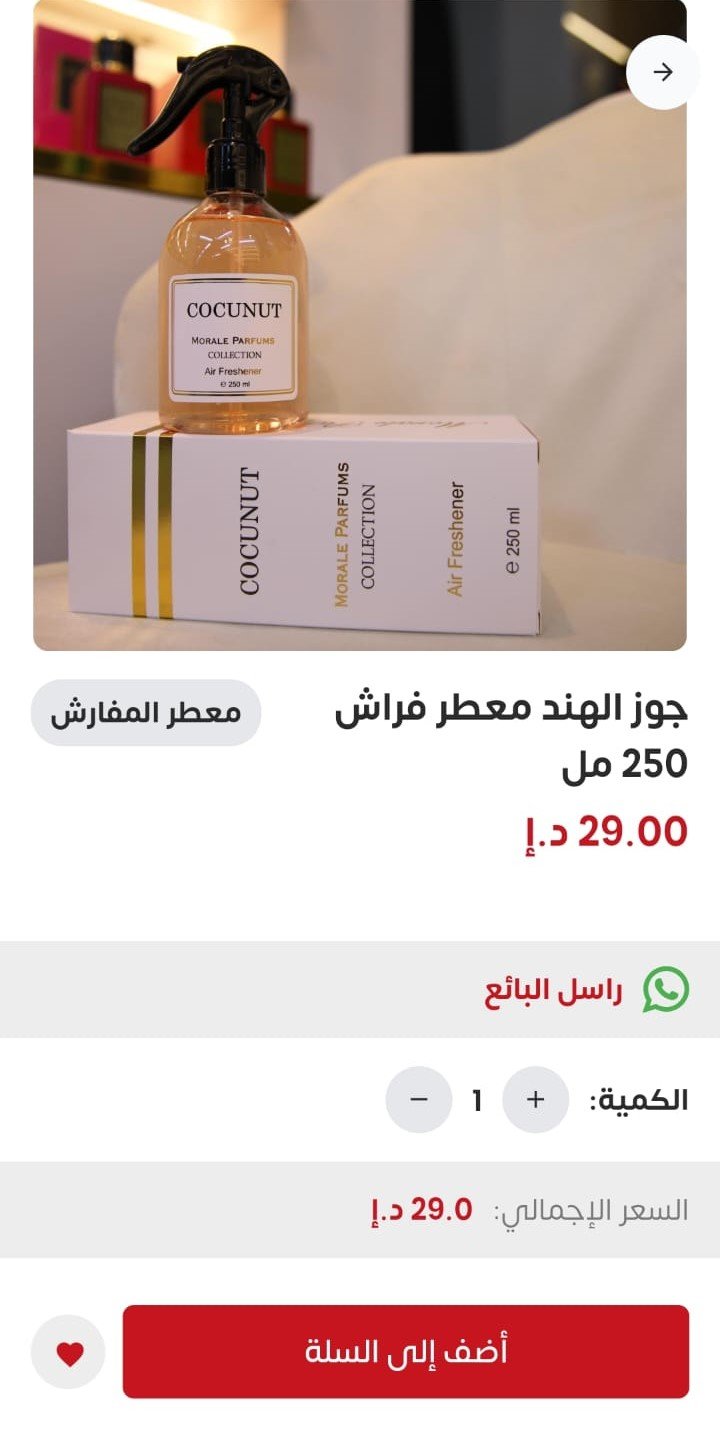Click the circular navigation arrow icon
720x1447 pixels.
[x=660, y=72]
